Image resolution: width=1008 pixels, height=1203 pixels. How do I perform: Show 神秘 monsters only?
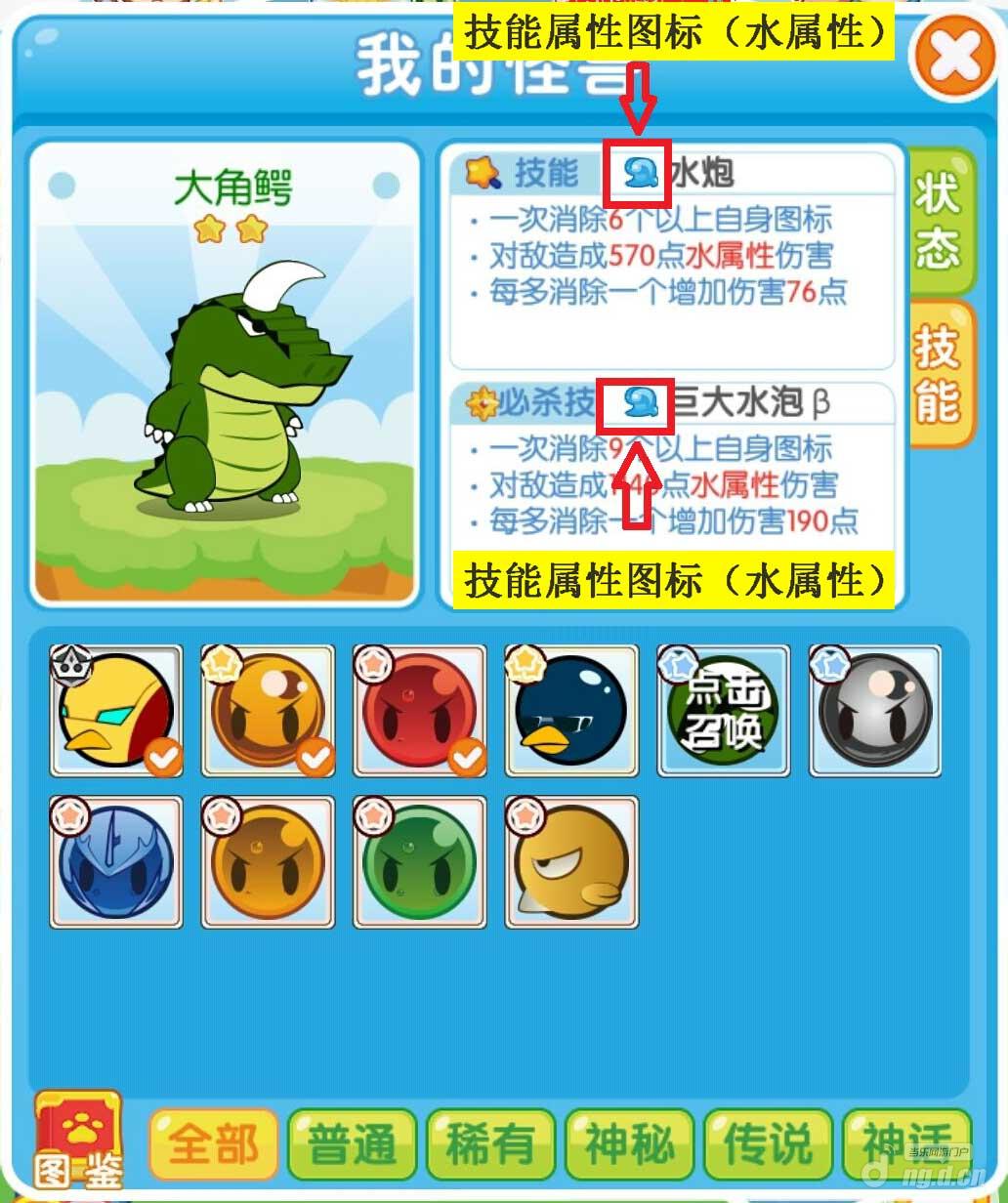click(x=629, y=1144)
